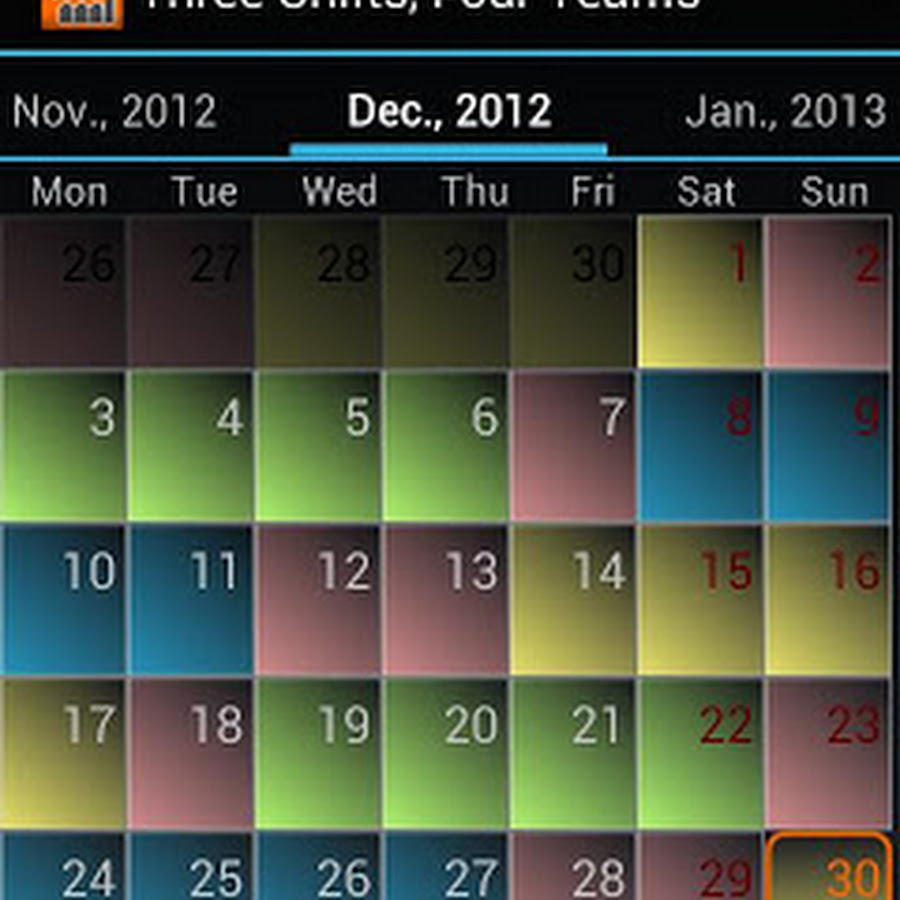
Task: Select December 17 day cell
Action: pos(63,753)
